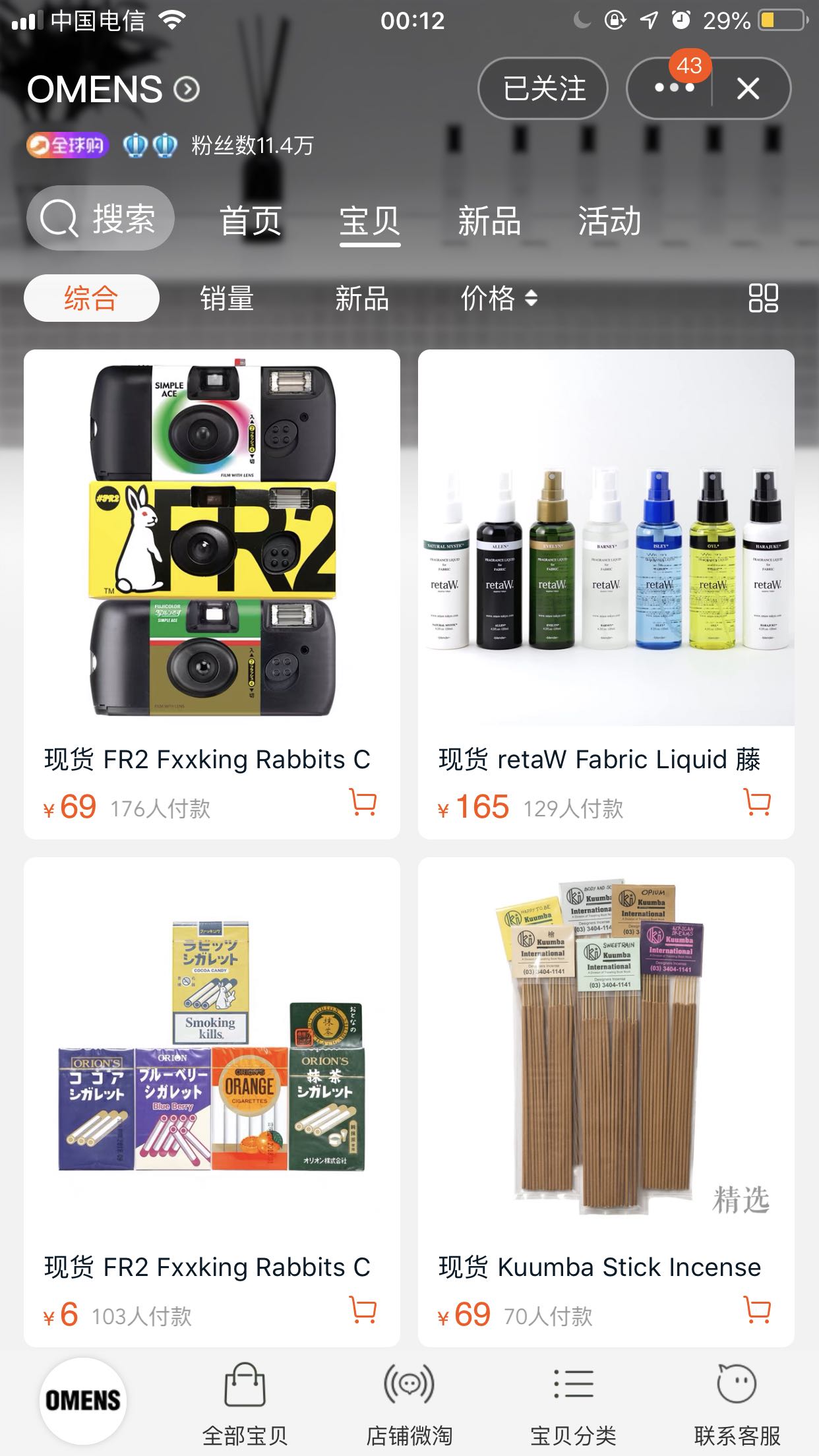Screen dimensions: 819x1456
Task: Add retaW Fabric Liquid to cart
Action: (757, 803)
